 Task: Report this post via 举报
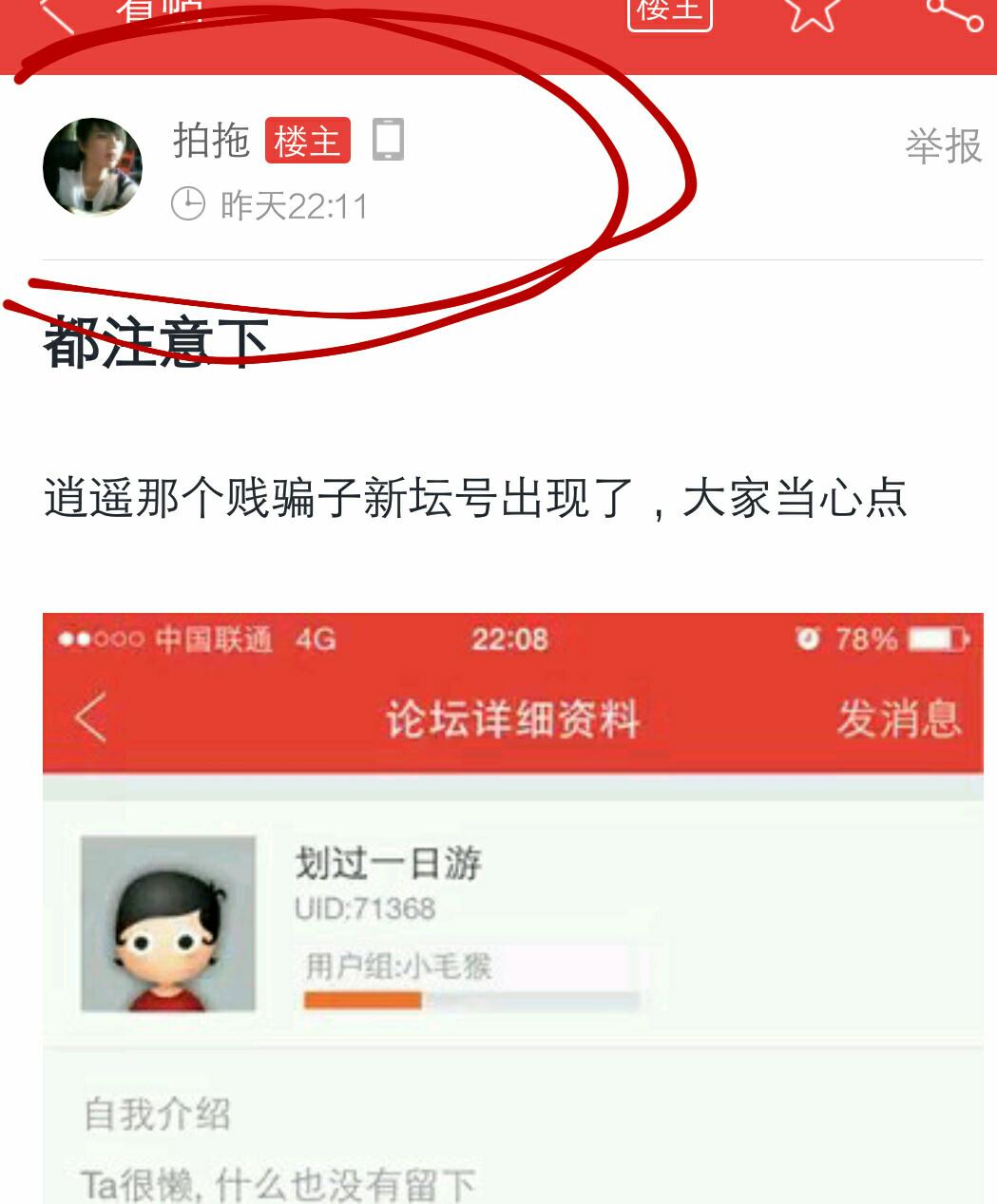[x=943, y=147]
